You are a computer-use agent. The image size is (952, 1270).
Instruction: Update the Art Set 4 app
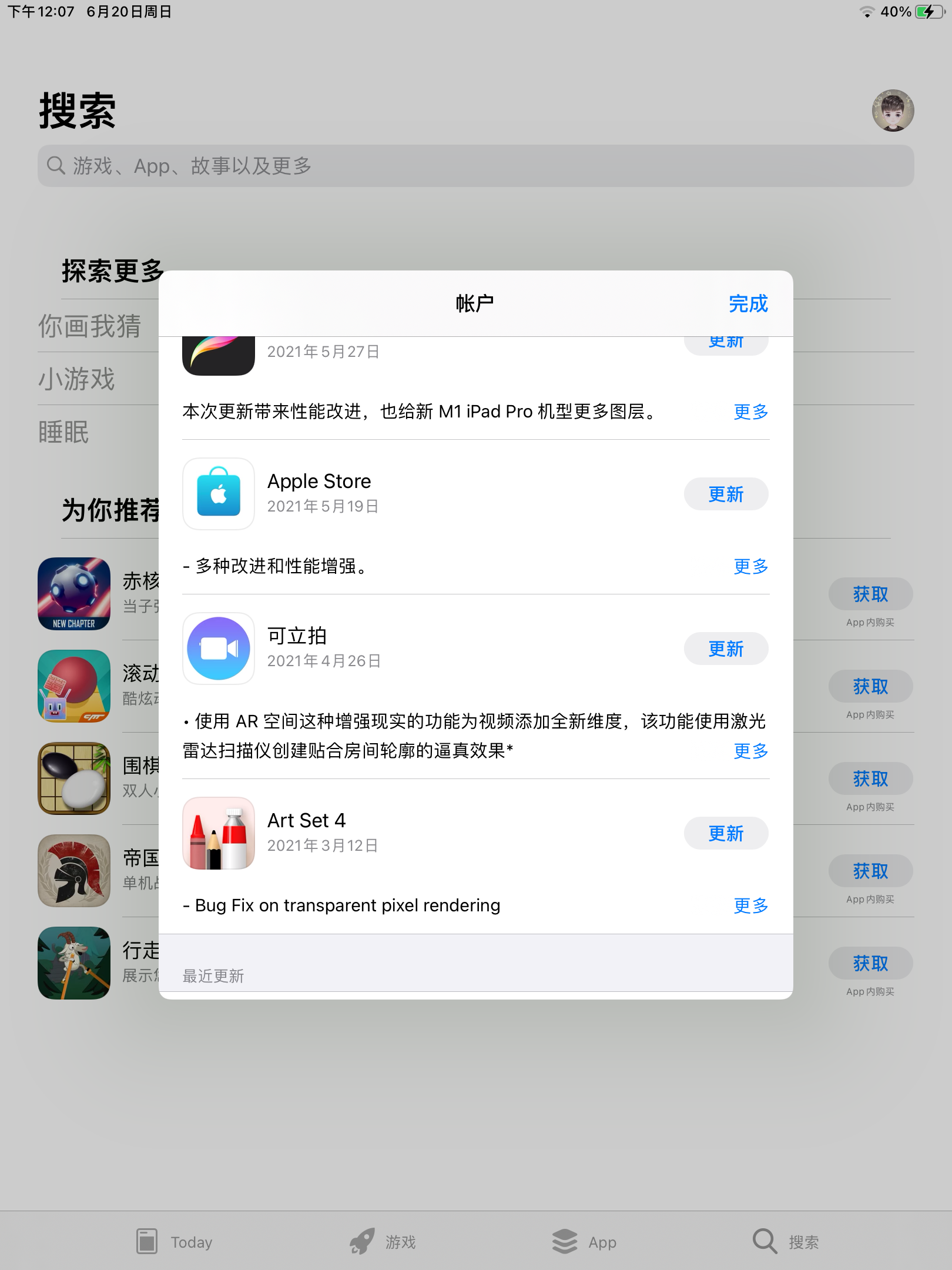coord(726,834)
